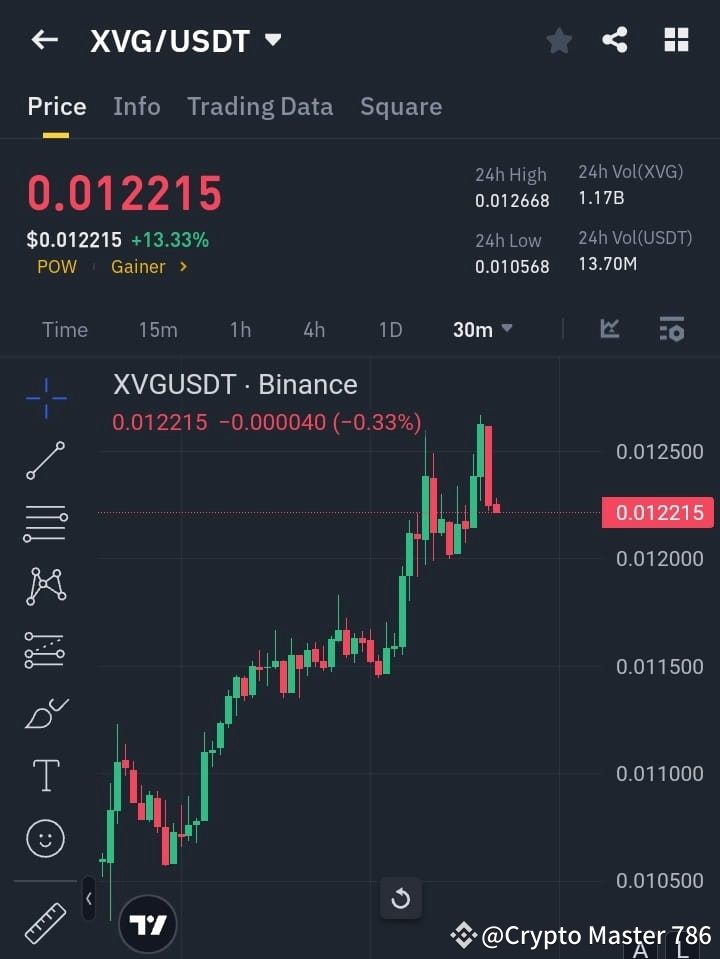The width and height of the screenshot is (720, 959).
Task: Switch to the Trading Data tab
Action: (x=260, y=106)
